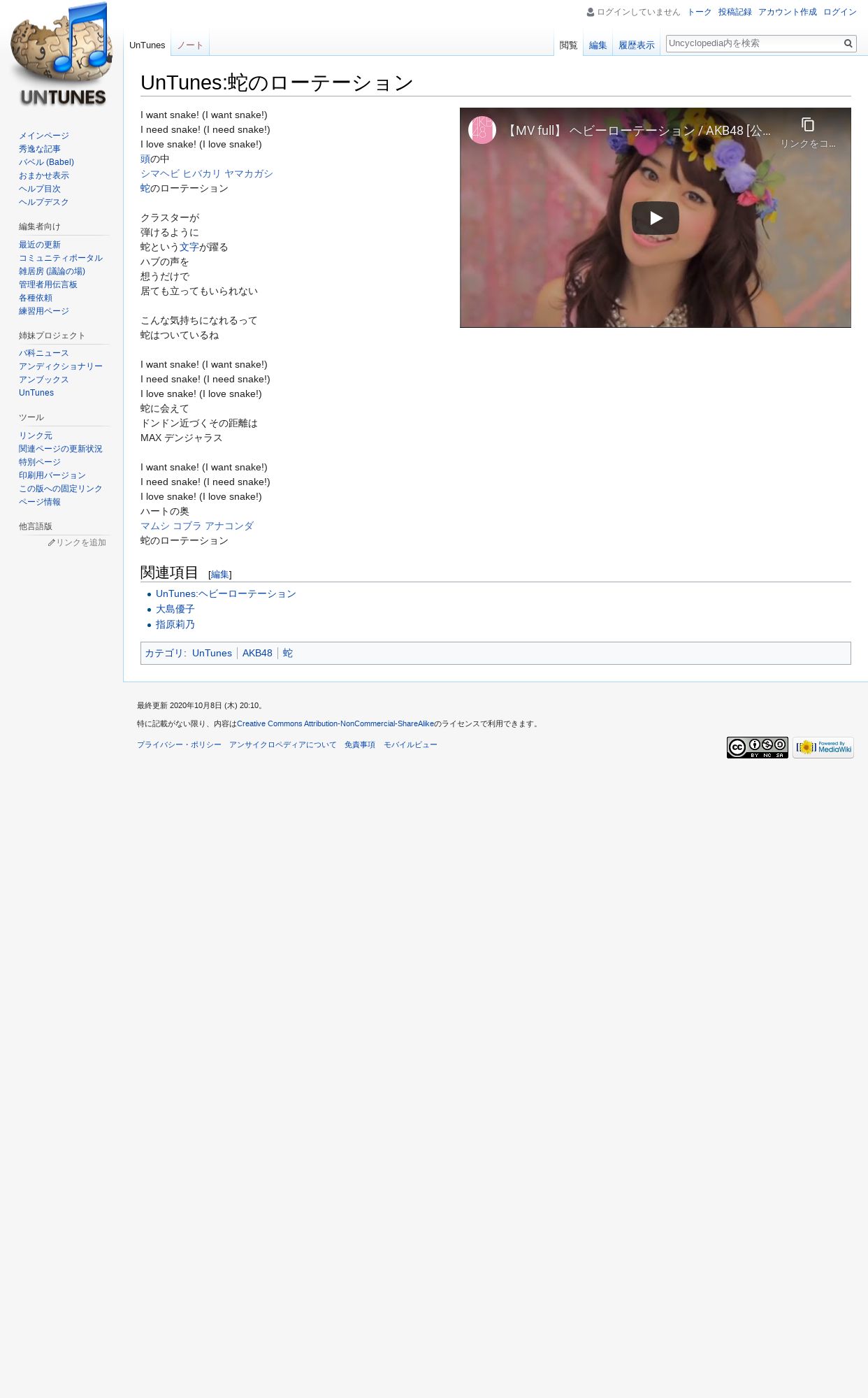Image resolution: width=868 pixels, height=1398 pixels.
Task: Open the シマヘビ lyric link
Action: [160, 173]
